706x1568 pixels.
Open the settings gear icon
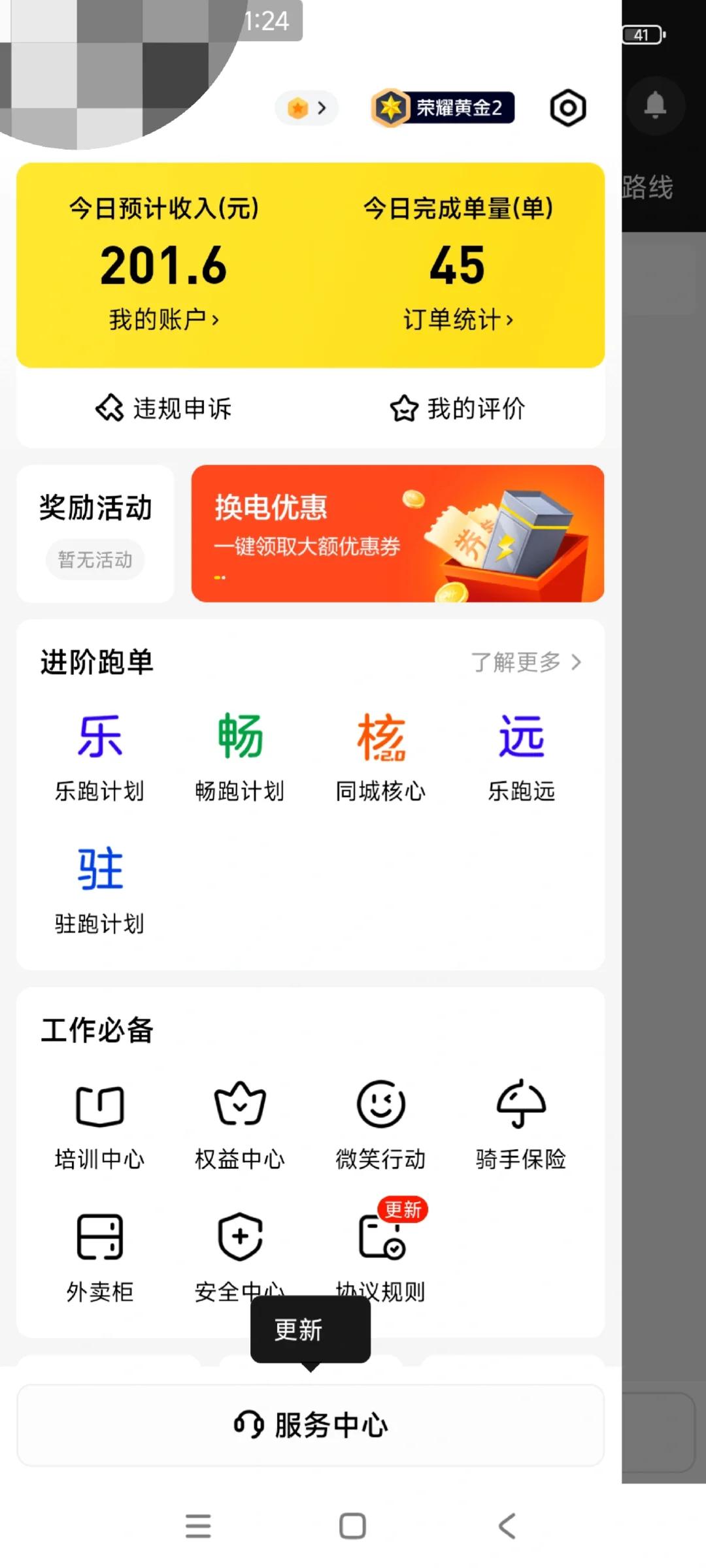pos(567,108)
